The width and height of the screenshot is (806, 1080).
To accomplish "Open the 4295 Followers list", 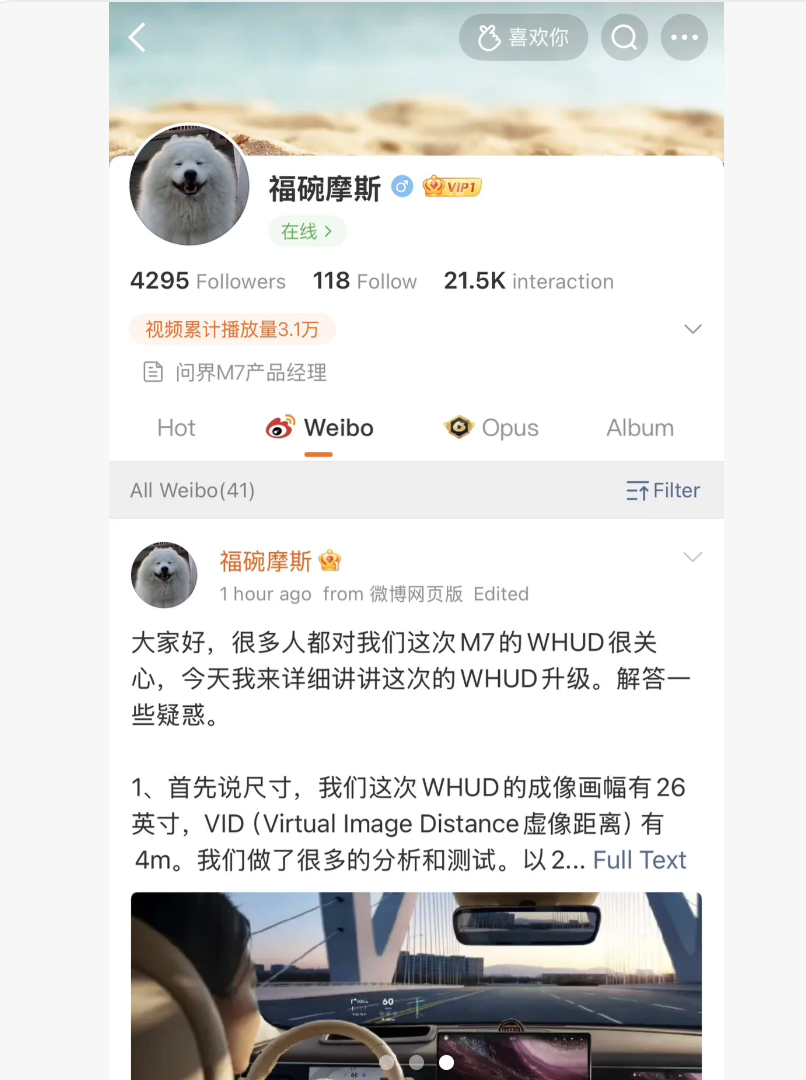I will (208, 281).
